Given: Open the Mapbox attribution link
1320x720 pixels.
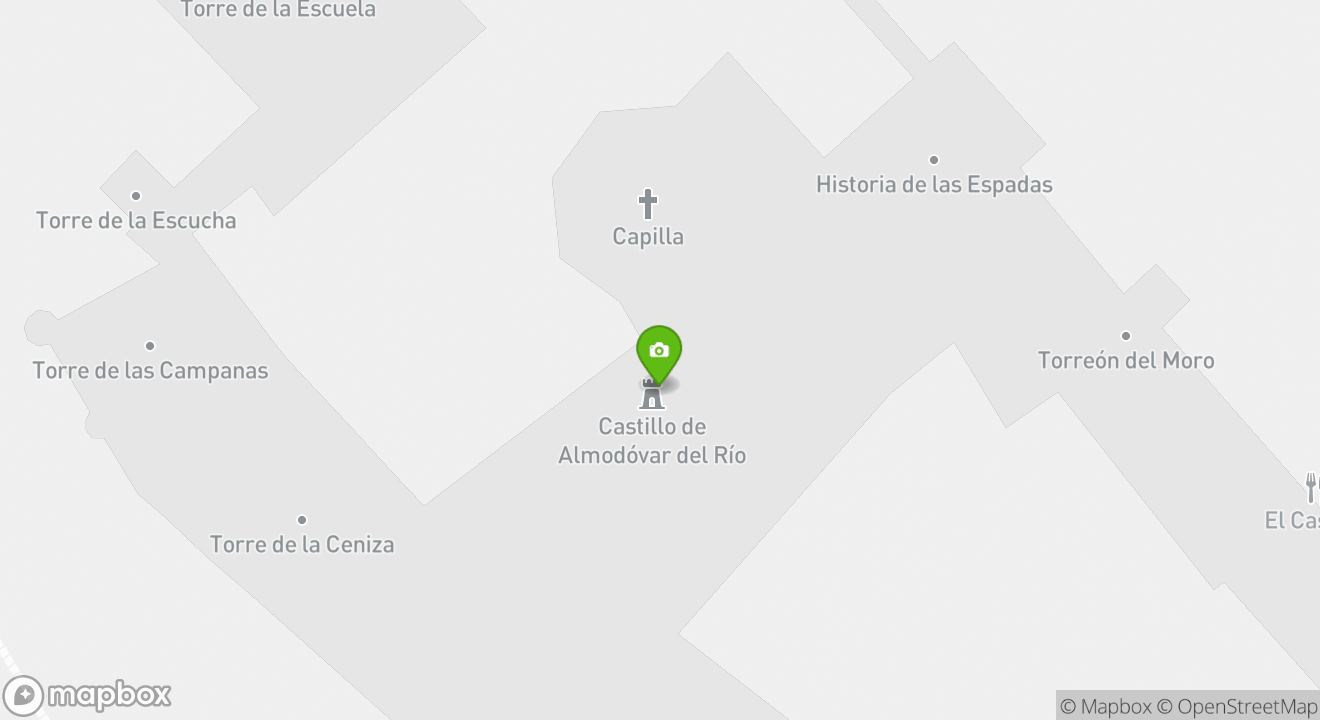Looking at the screenshot, I should (x=1105, y=706).
